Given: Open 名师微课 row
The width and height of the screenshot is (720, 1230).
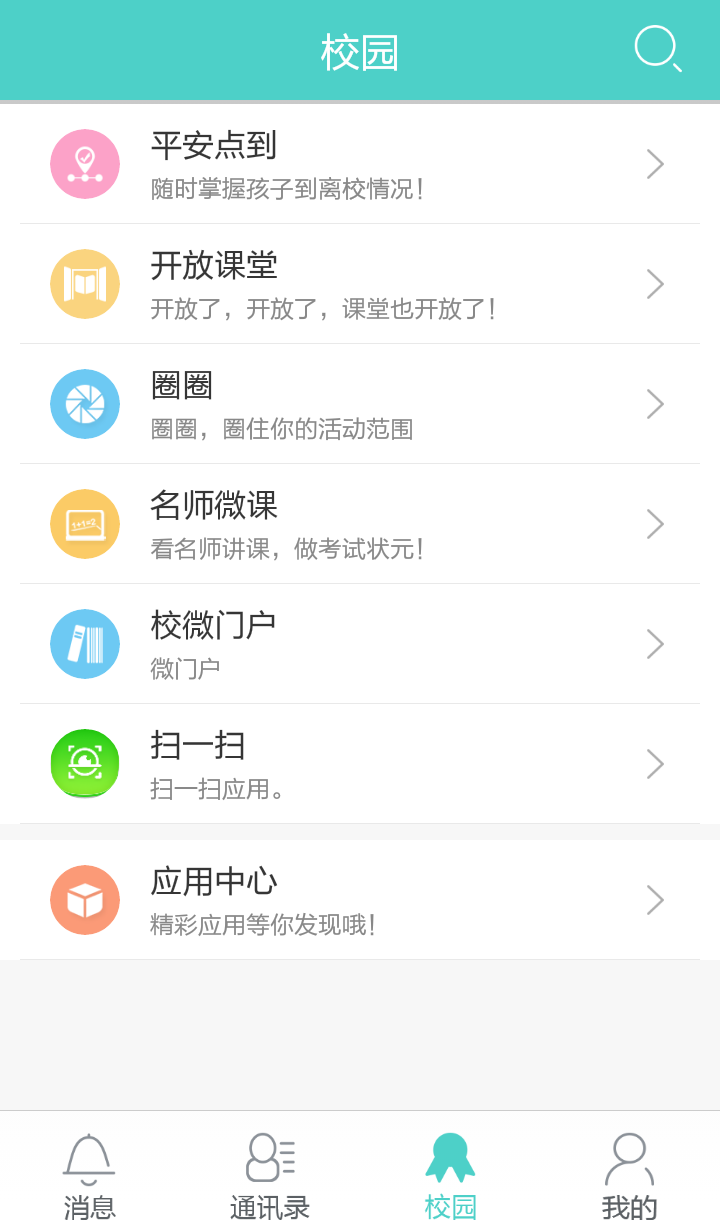Looking at the screenshot, I should click(x=360, y=524).
